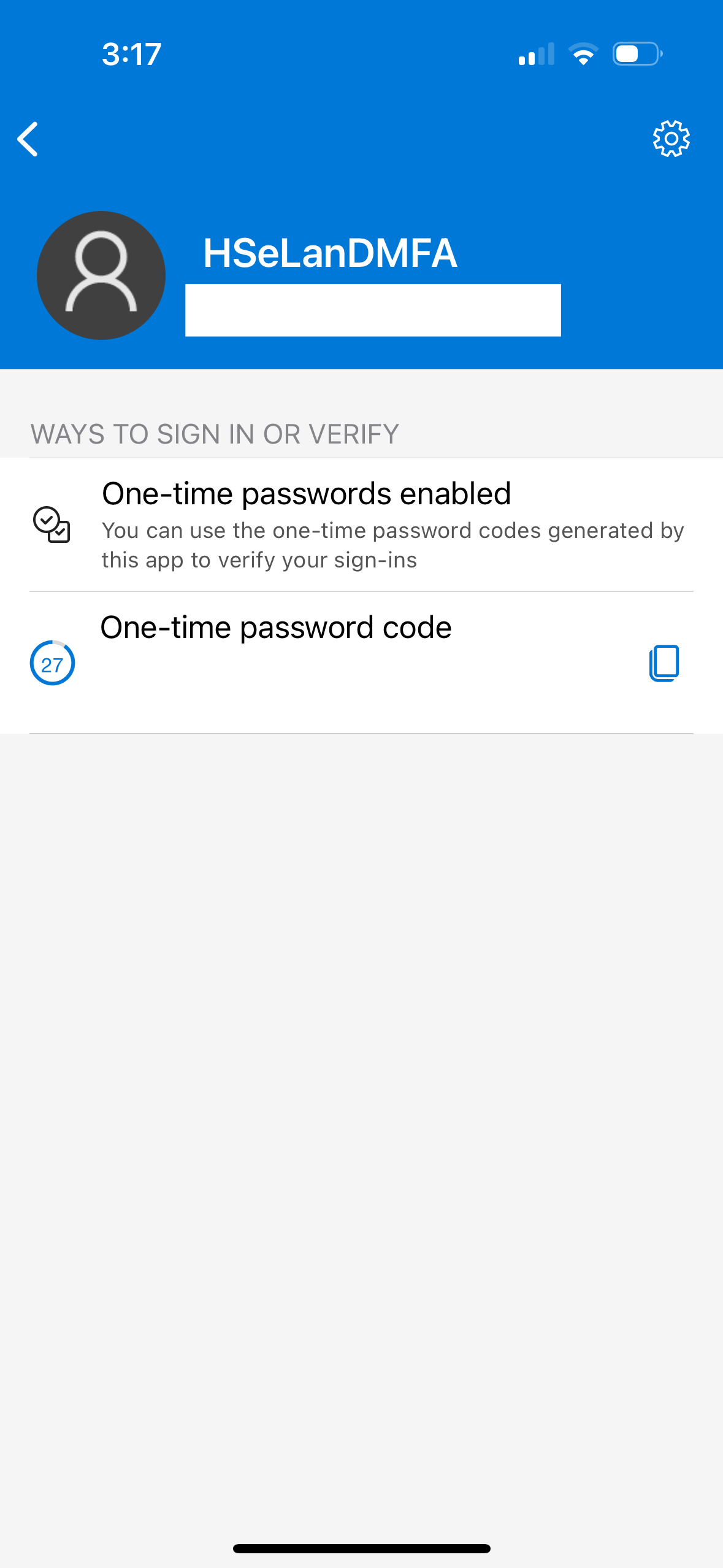This screenshot has height=1568, width=723.
Task: Expand the one-time password code row
Action: click(x=276, y=626)
